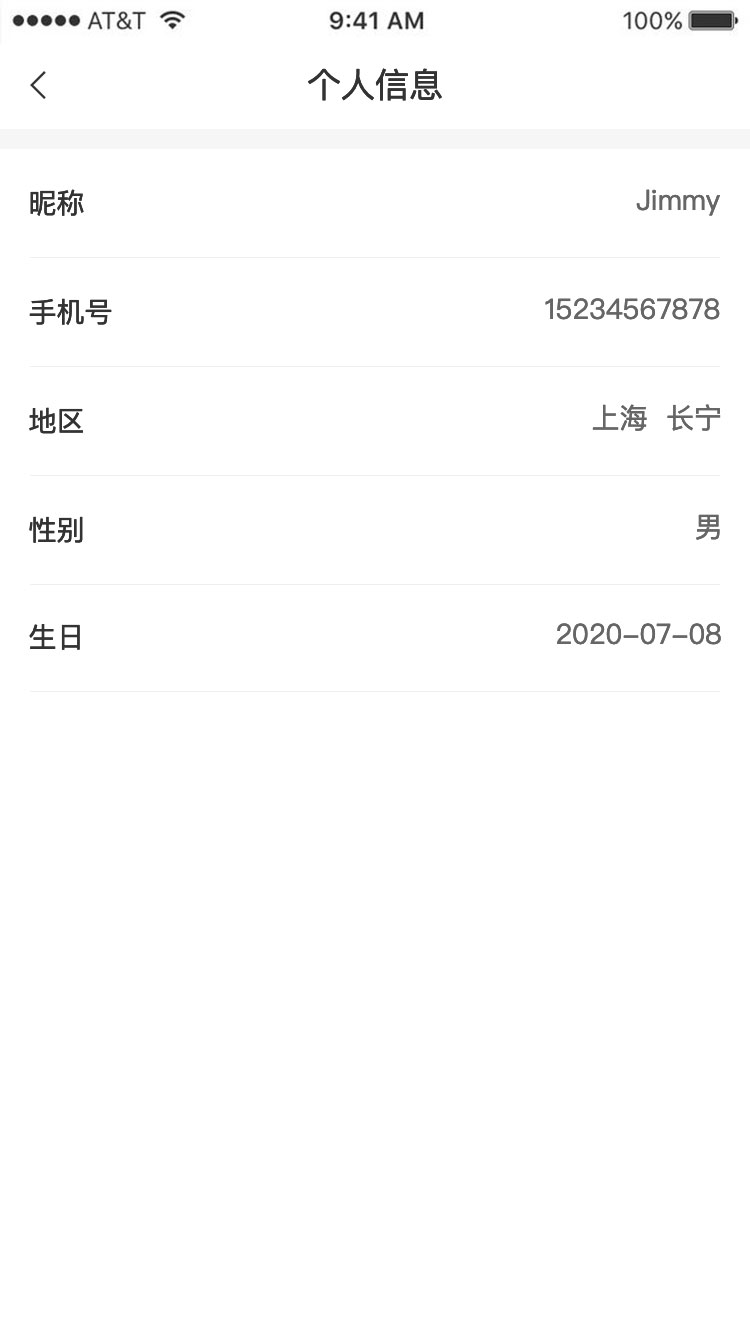This screenshot has width=750, height=1334.
Task: Edit the 昵称 row showing Jimmy
Action: pos(375,203)
